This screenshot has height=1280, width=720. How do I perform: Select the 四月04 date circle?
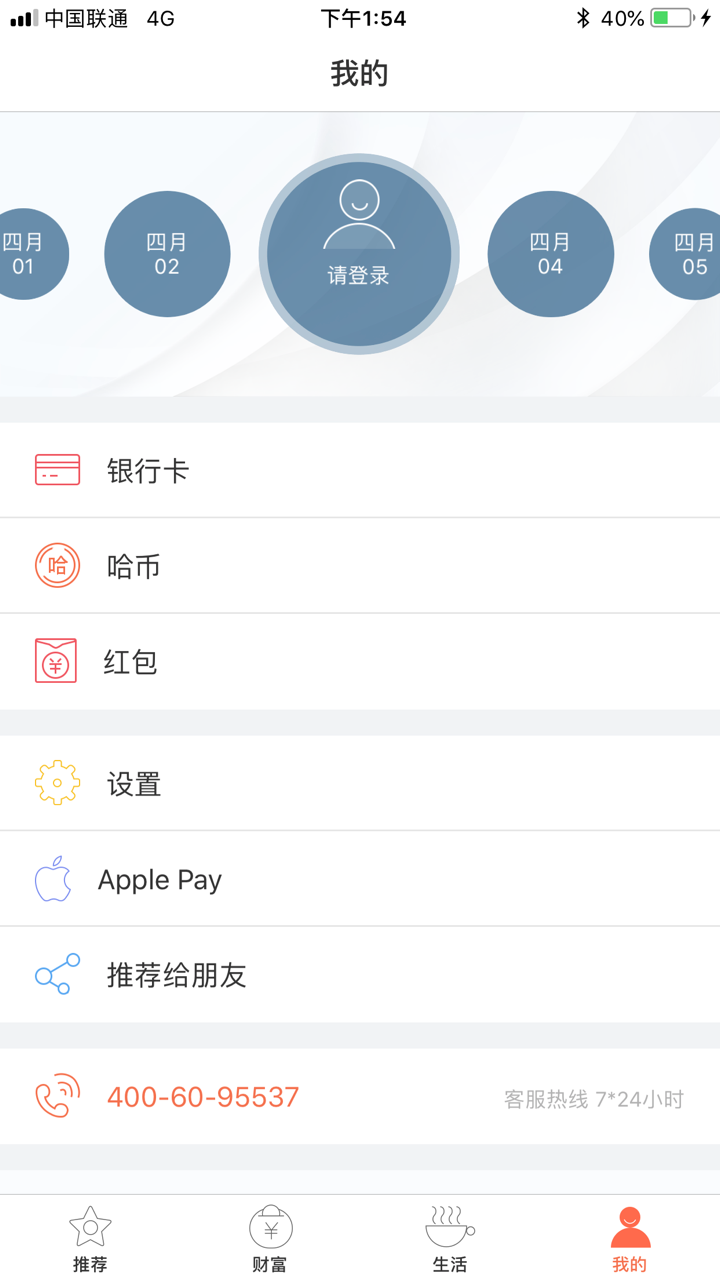click(551, 254)
